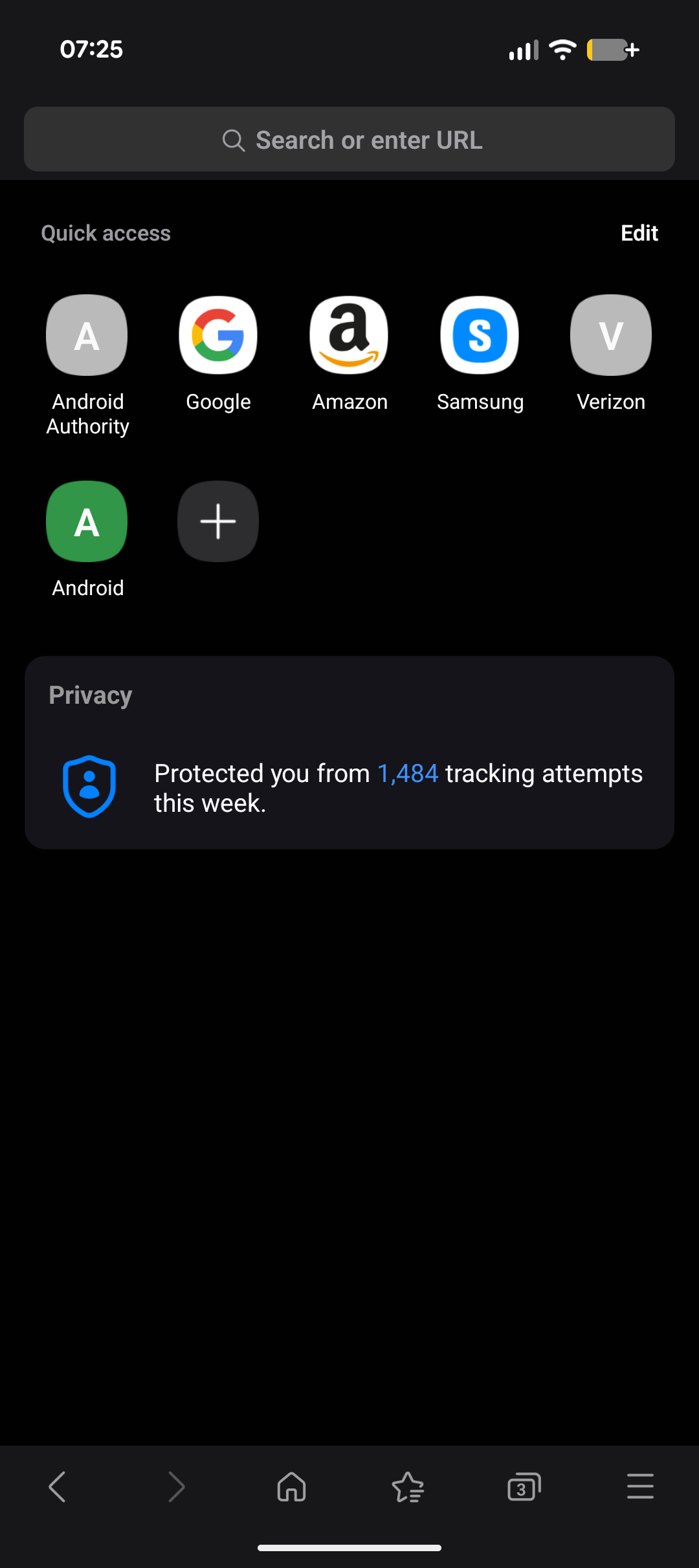Image resolution: width=699 pixels, height=1568 pixels.
Task: Add a new quick access shortcut
Action: pyautogui.click(x=217, y=521)
